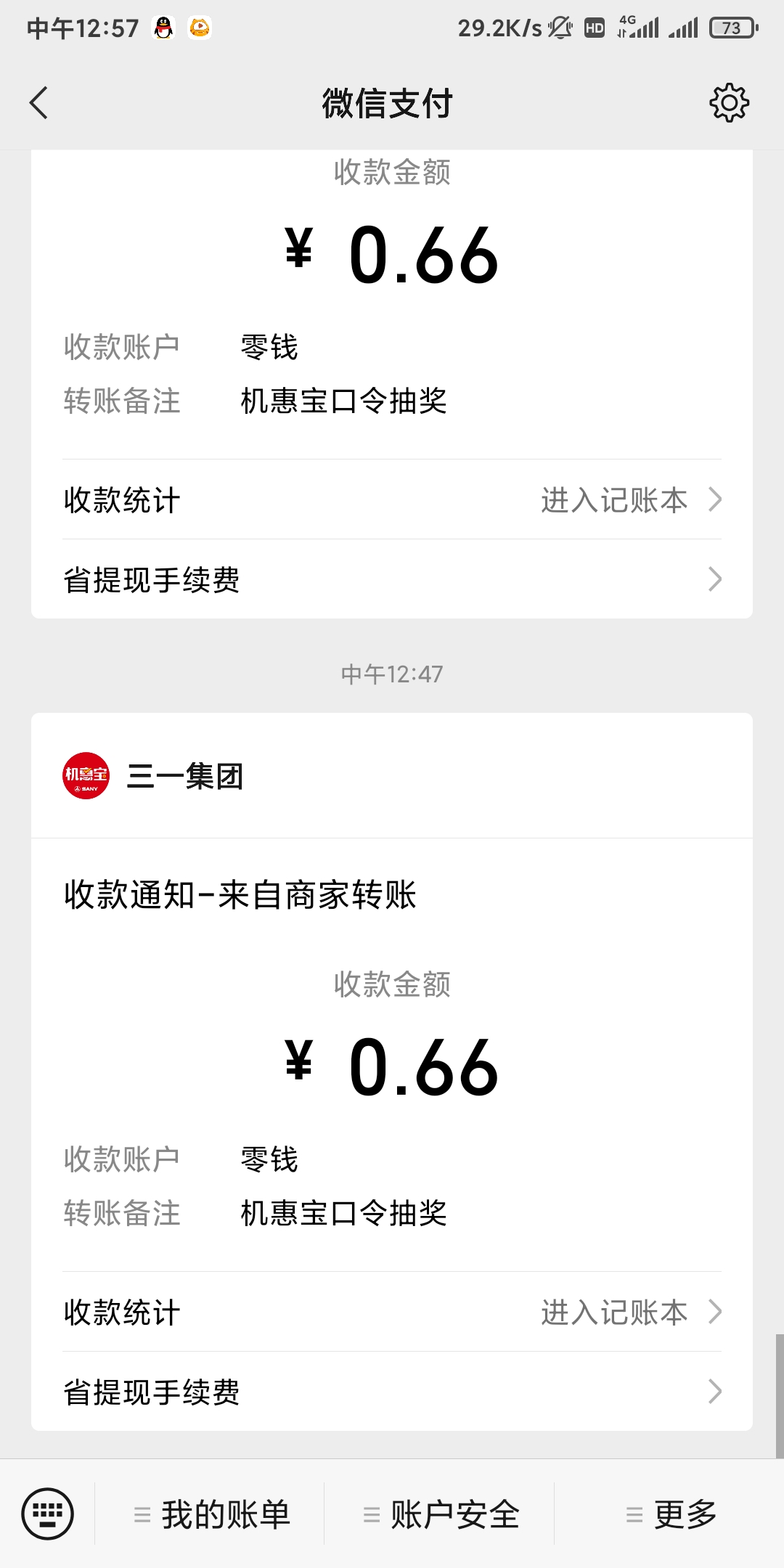The image size is (784, 1568).
Task: Open the 我的账单 menu
Action: (x=214, y=1514)
